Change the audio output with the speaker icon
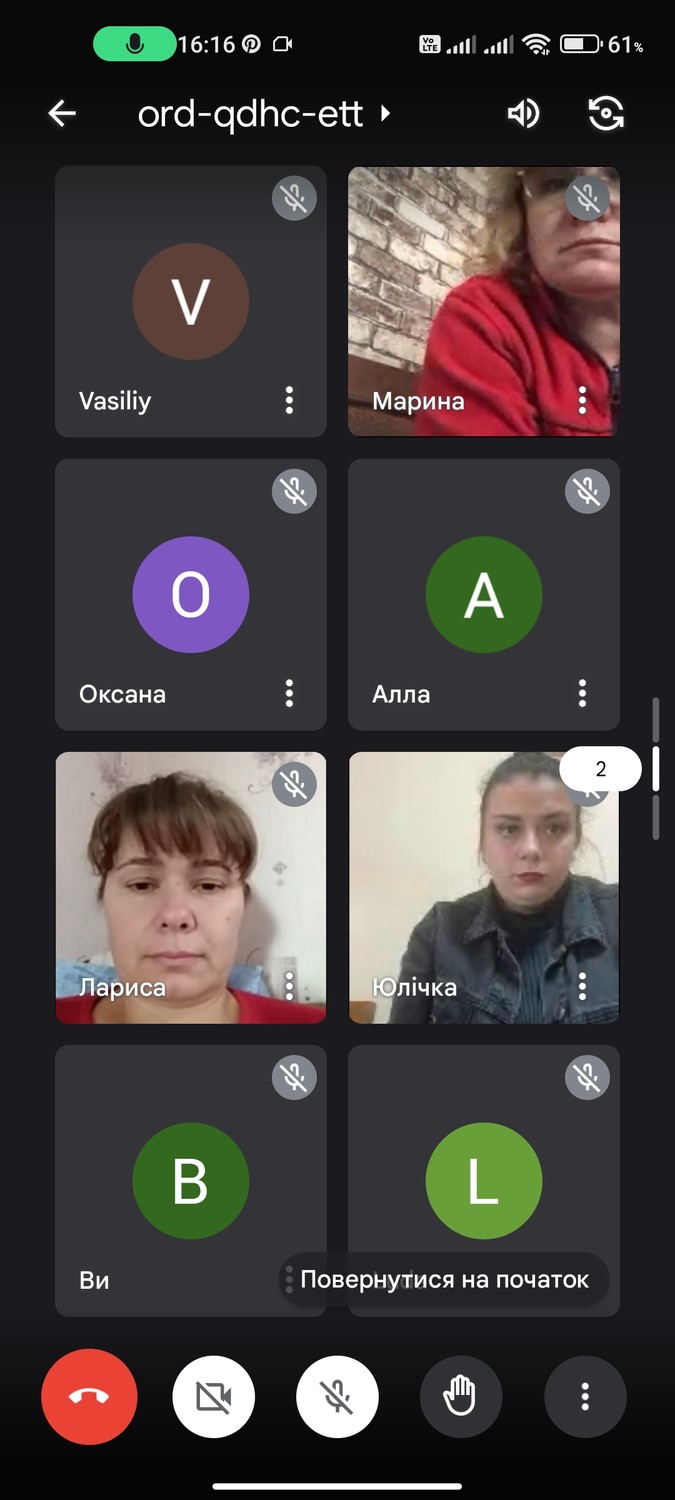 coord(523,114)
